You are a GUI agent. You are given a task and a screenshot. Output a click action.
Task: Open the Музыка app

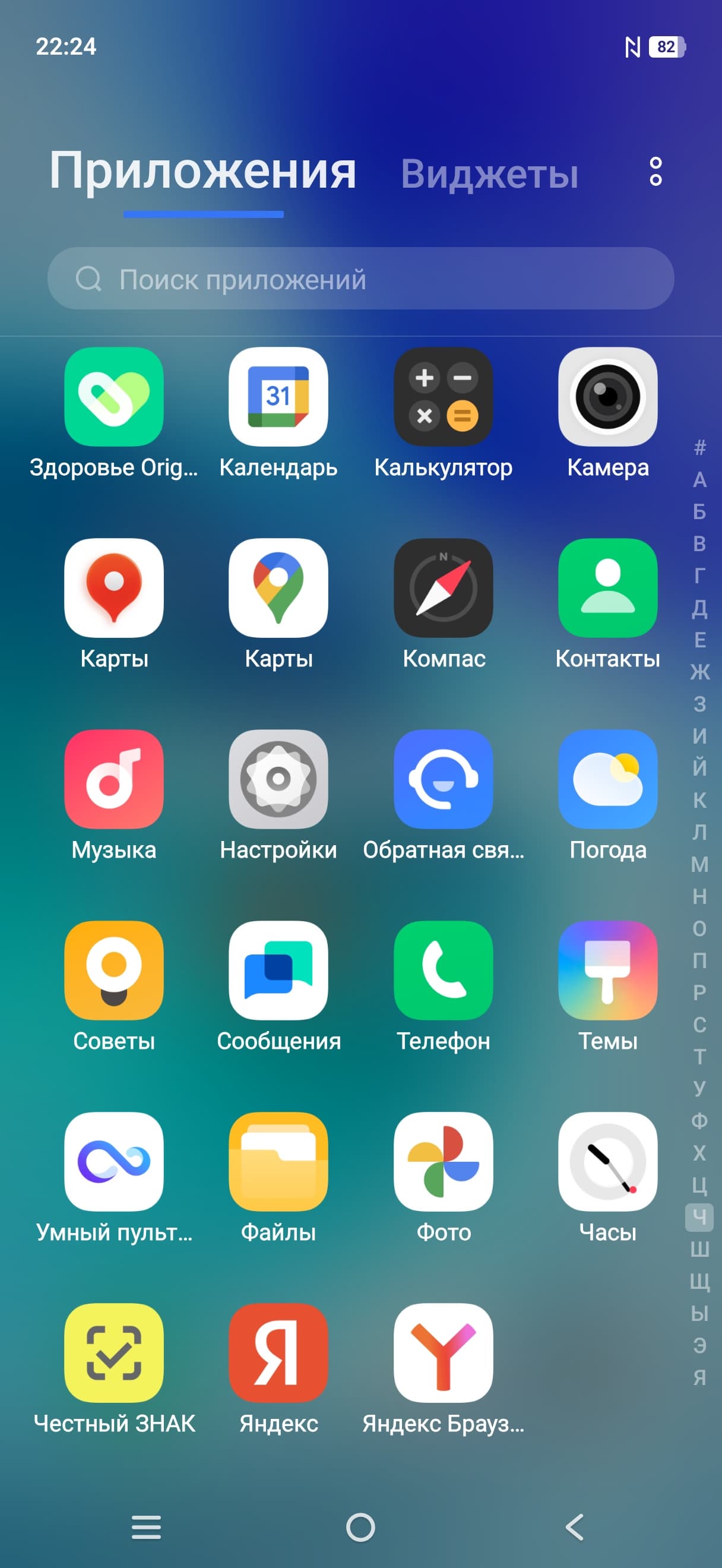pyautogui.click(x=114, y=779)
